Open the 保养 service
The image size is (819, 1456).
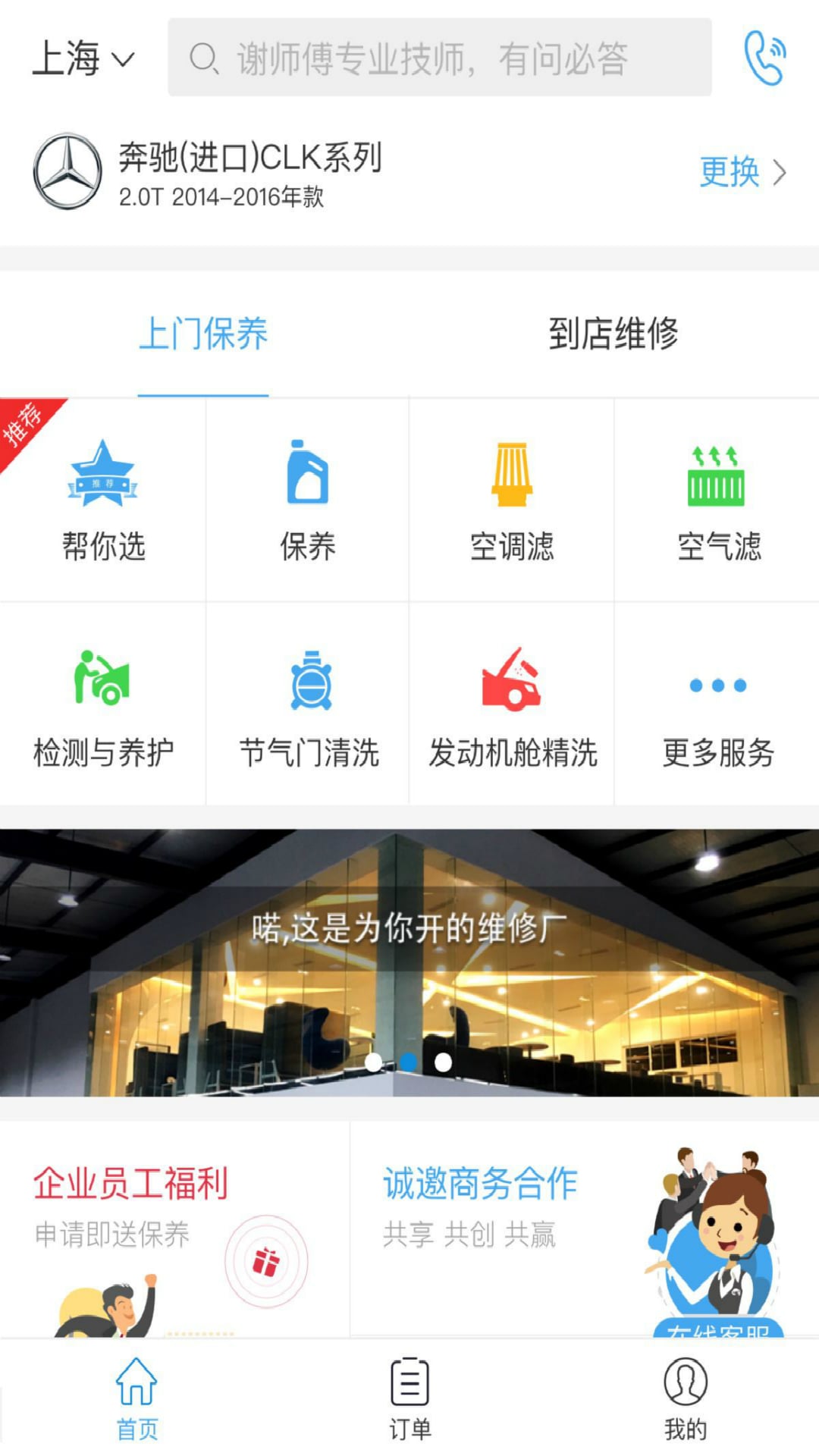pos(307,500)
